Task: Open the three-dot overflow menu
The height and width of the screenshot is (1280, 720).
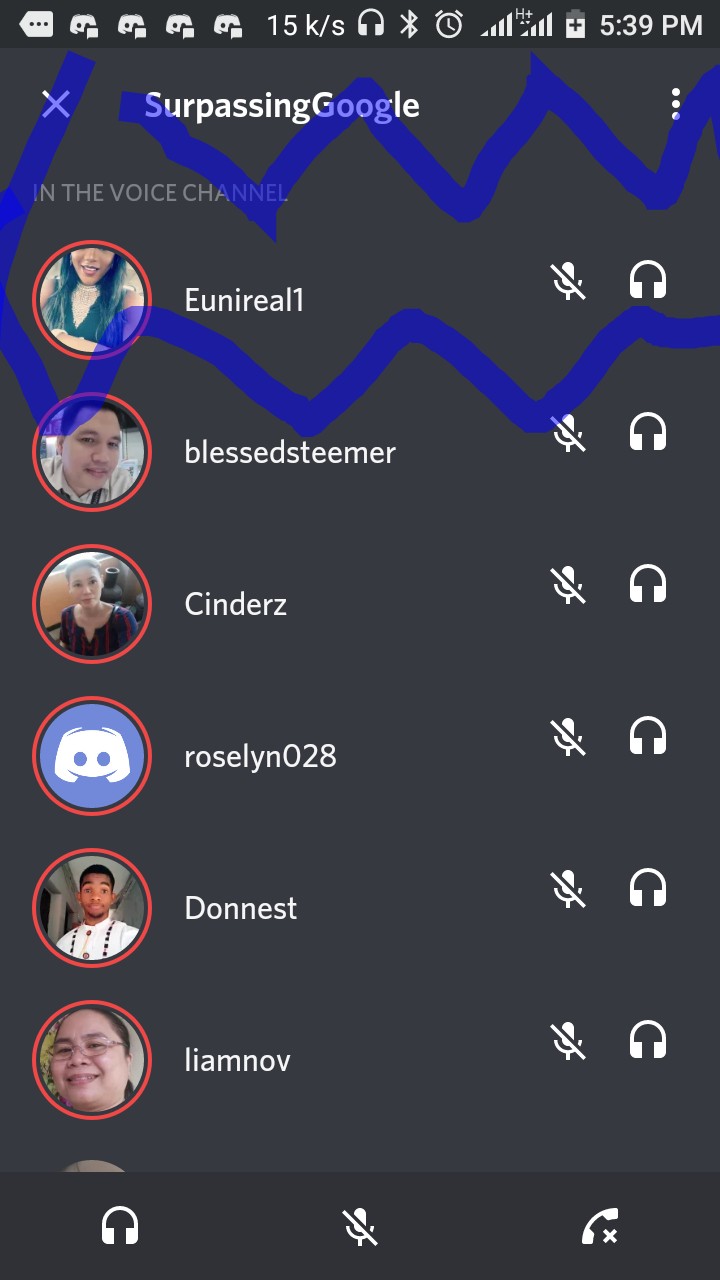Action: tap(676, 103)
